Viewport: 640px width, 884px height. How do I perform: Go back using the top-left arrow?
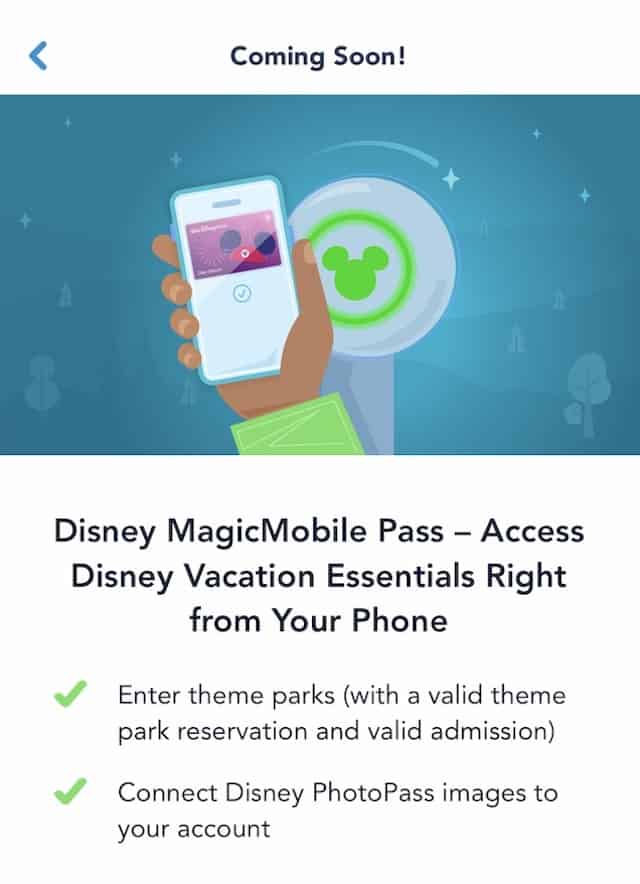click(38, 55)
